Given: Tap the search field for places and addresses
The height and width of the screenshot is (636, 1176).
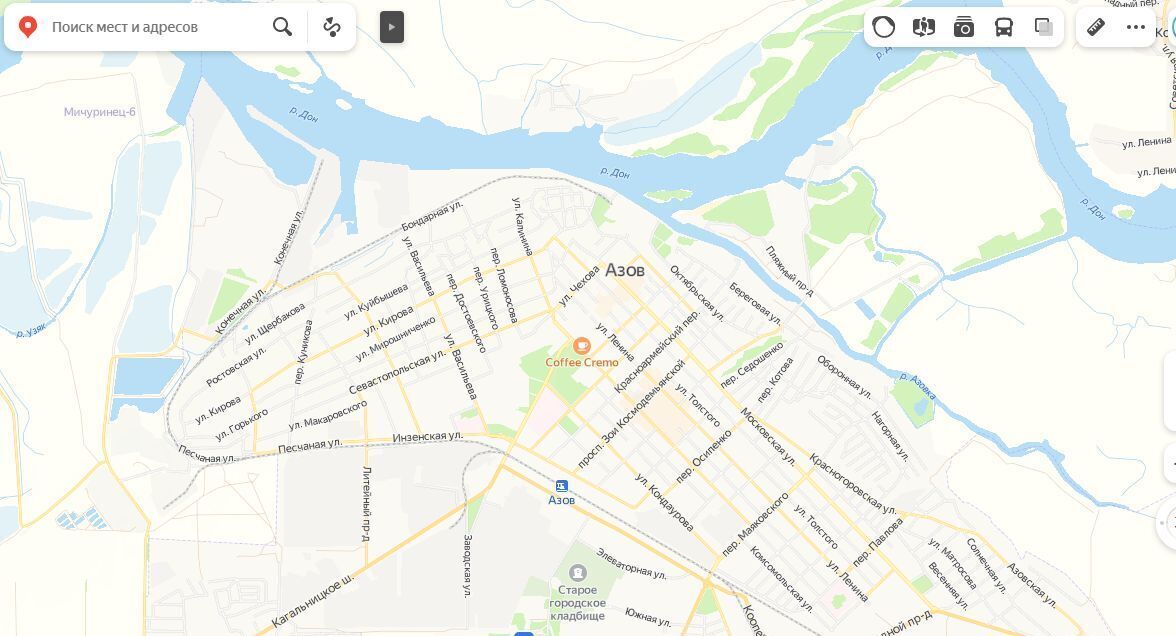Looking at the screenshot, I should click(150, 27).
